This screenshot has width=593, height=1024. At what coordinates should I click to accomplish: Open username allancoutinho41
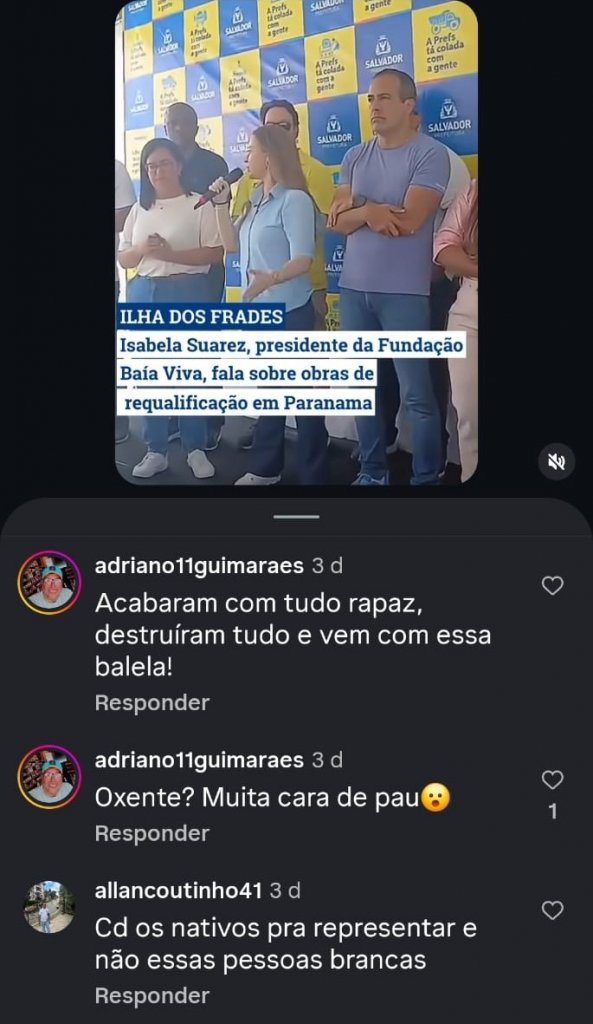178,891
